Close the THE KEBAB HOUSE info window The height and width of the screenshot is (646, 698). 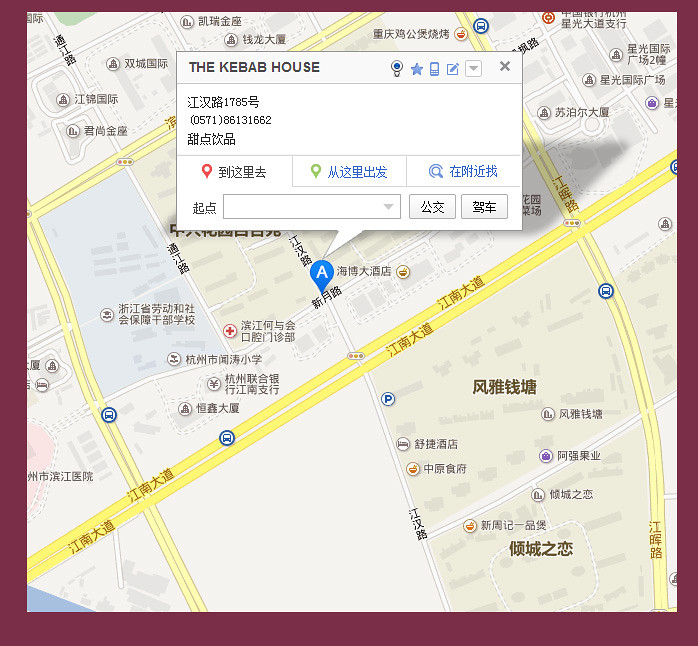coord(505,66)
